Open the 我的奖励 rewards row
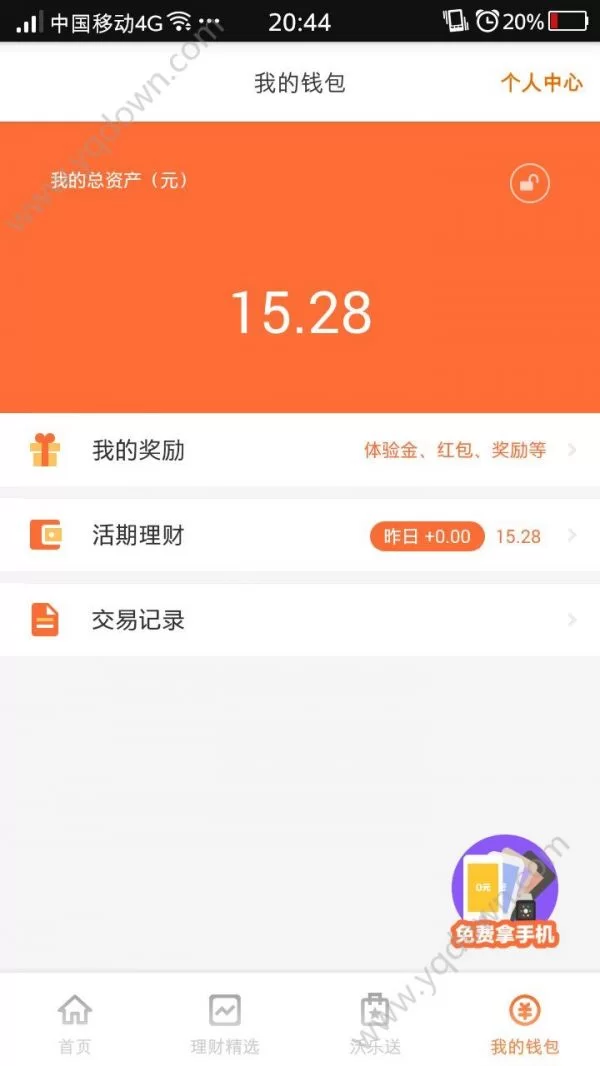 coord(300,451)
